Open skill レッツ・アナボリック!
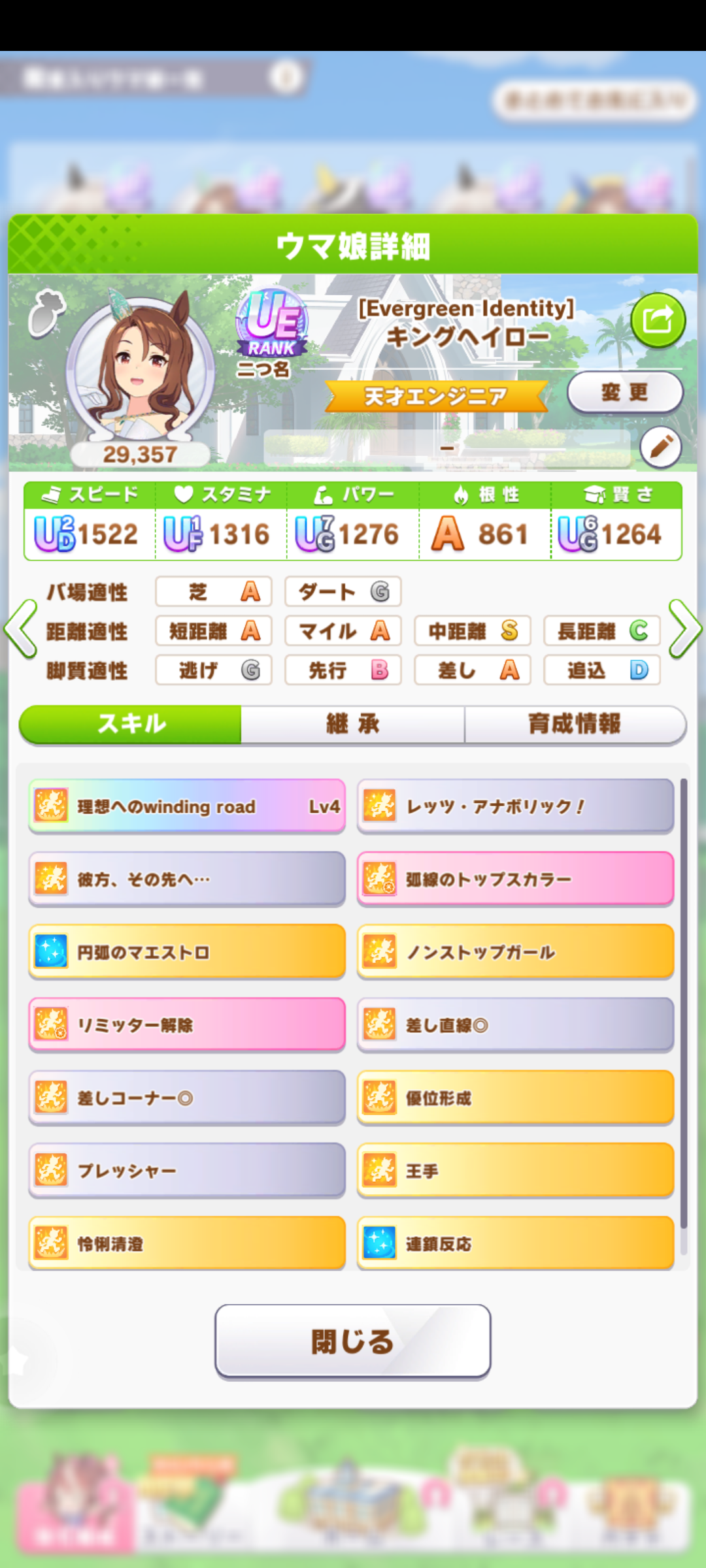The height and width of the screenshot is (1568, 706). [515, 806]
